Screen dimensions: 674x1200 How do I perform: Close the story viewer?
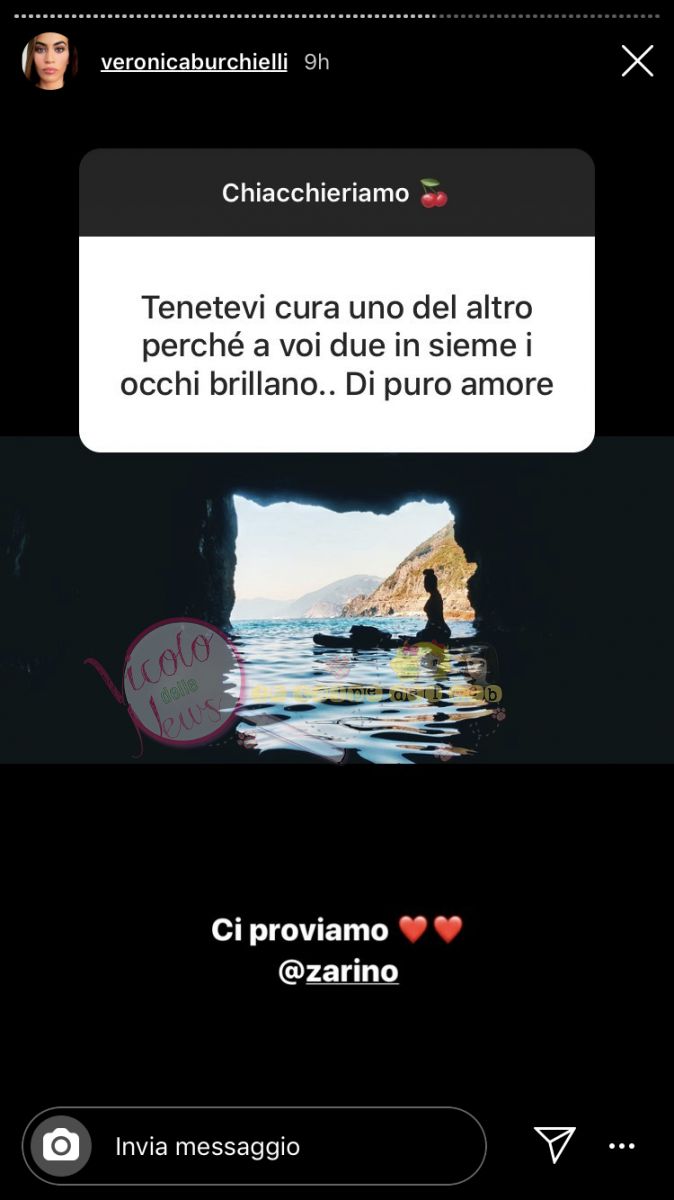(637, 61)
